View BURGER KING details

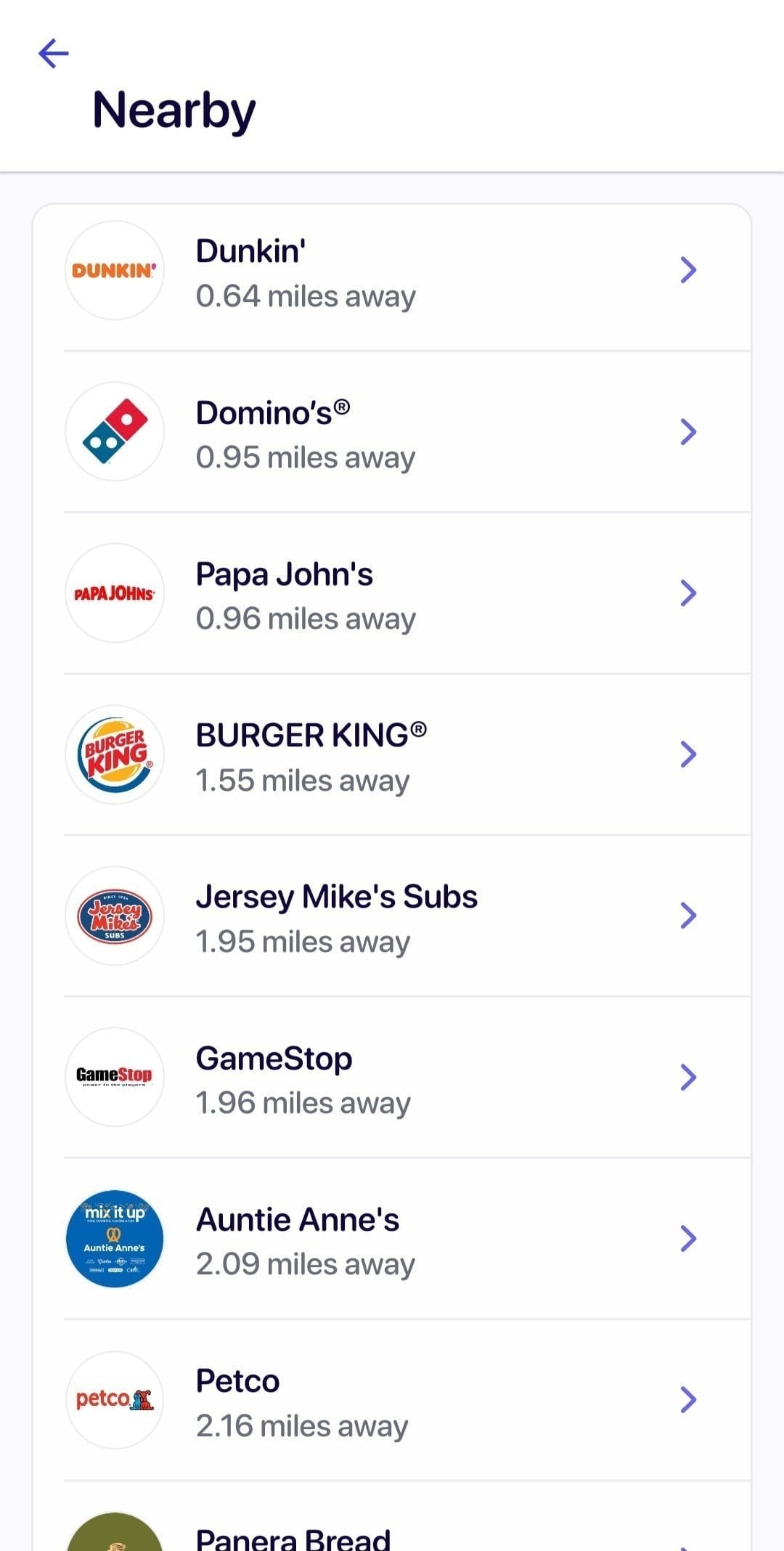tap(392, 754)
